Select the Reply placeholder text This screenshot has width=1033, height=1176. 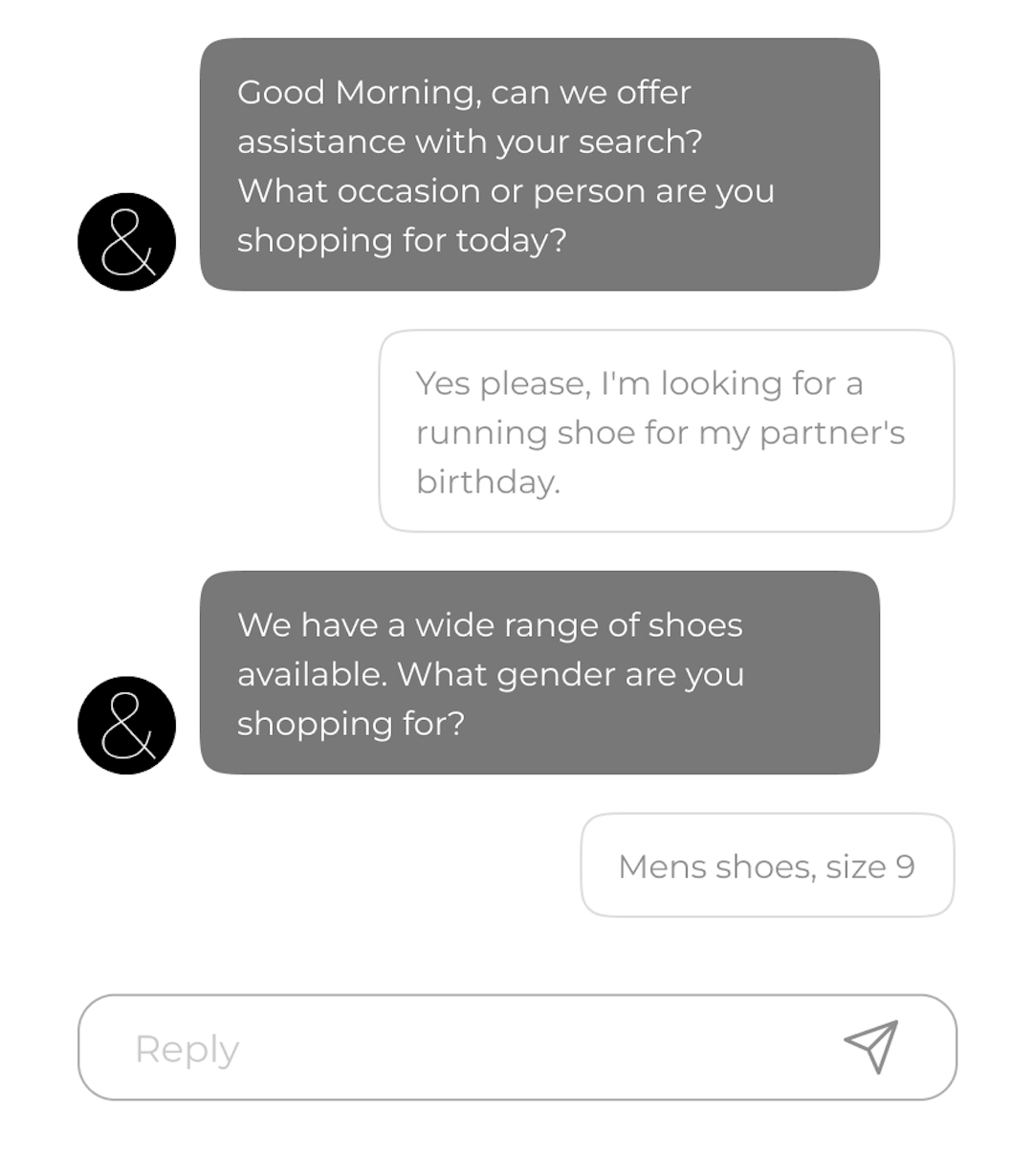click(187, 1048)
